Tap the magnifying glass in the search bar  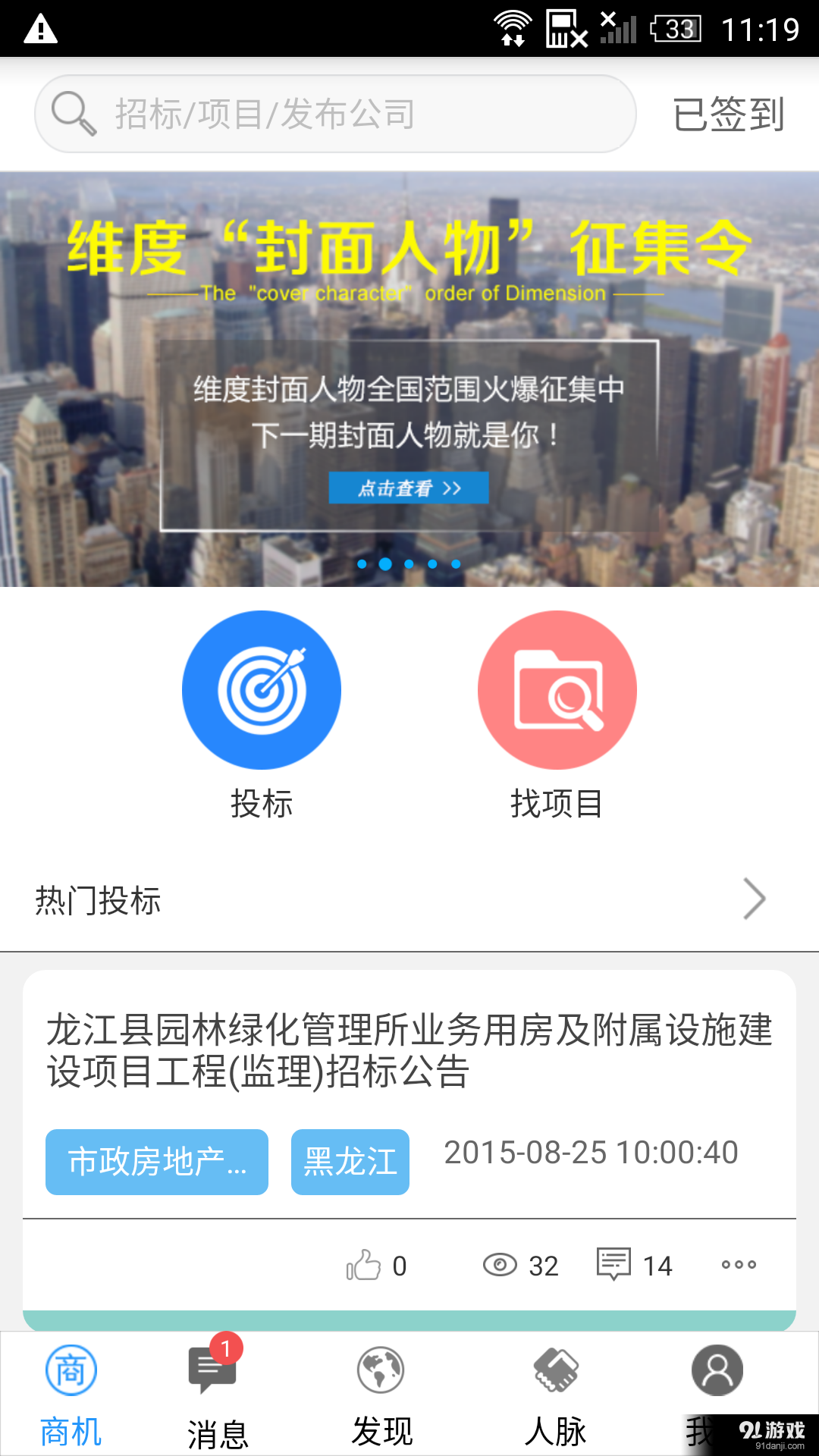click(72, 112)
